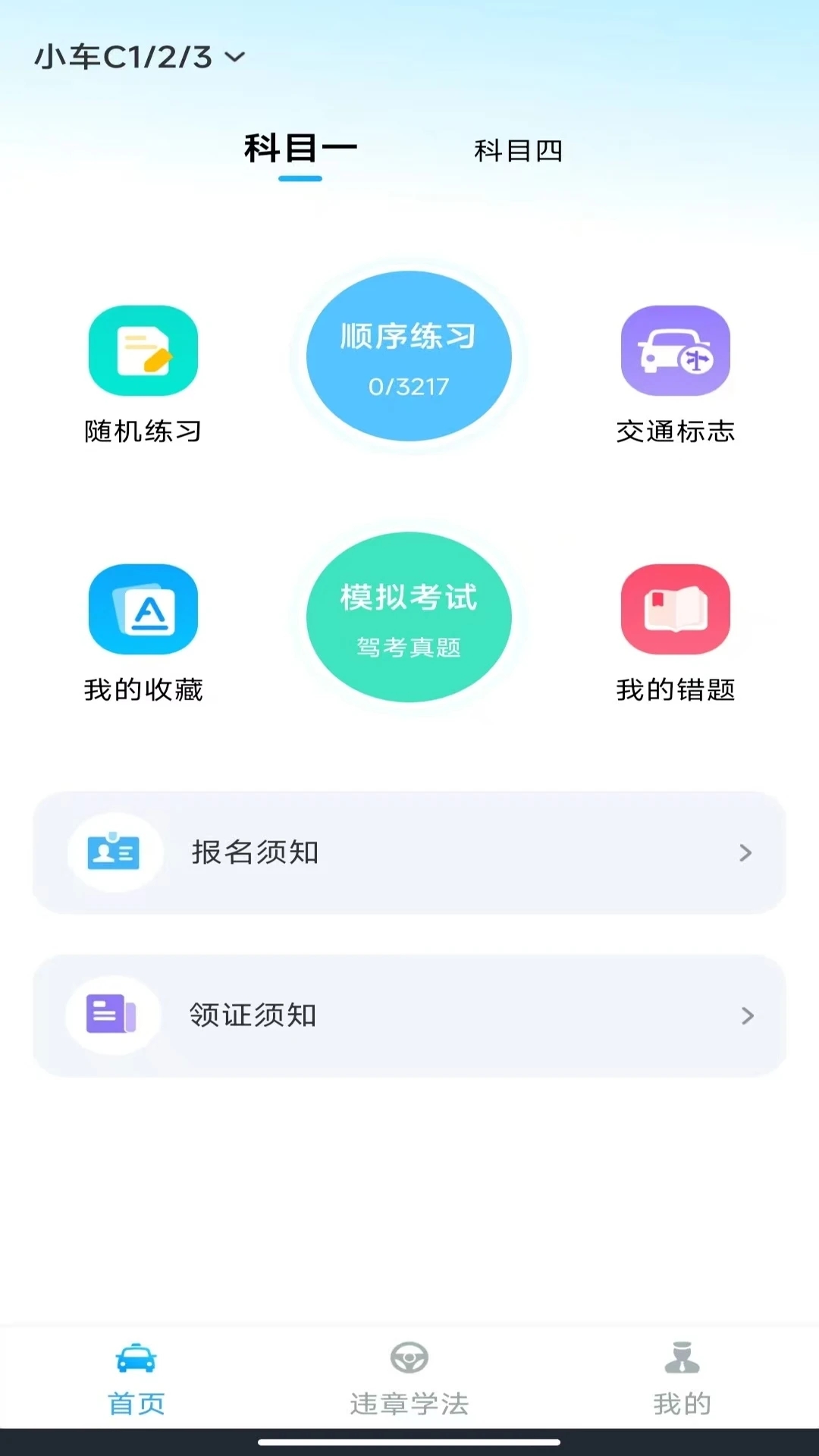
Task: Open 我的收藏 favorites
Action: 143,634
